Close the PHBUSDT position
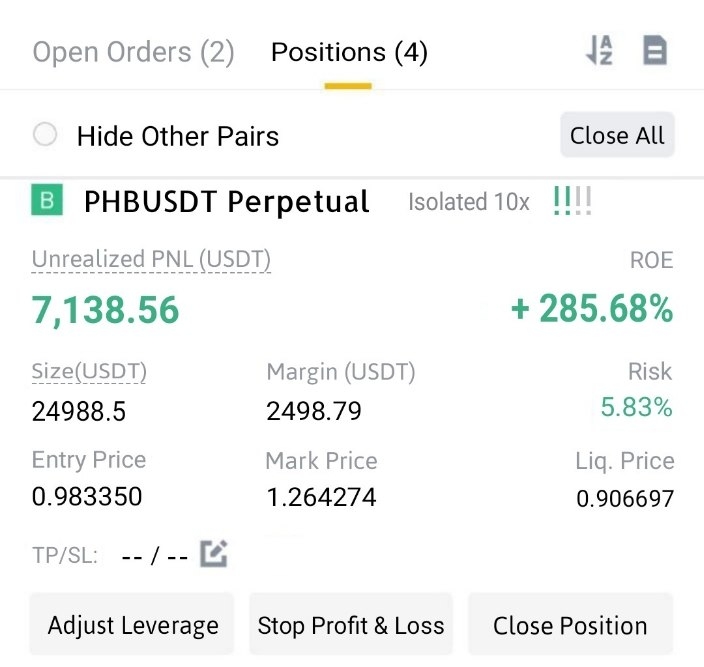 (570, 626)
